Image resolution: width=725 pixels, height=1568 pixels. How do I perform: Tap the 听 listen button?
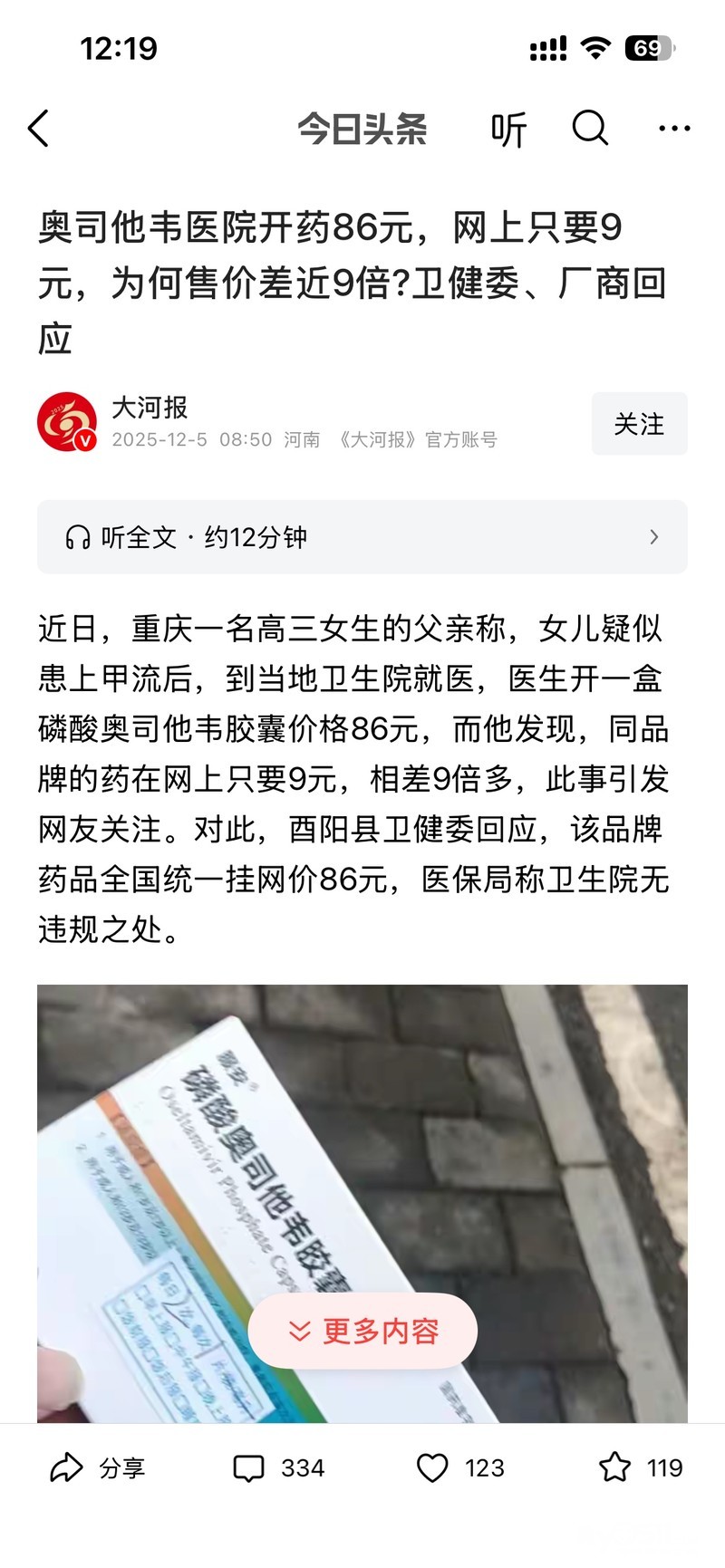(508, 130)
